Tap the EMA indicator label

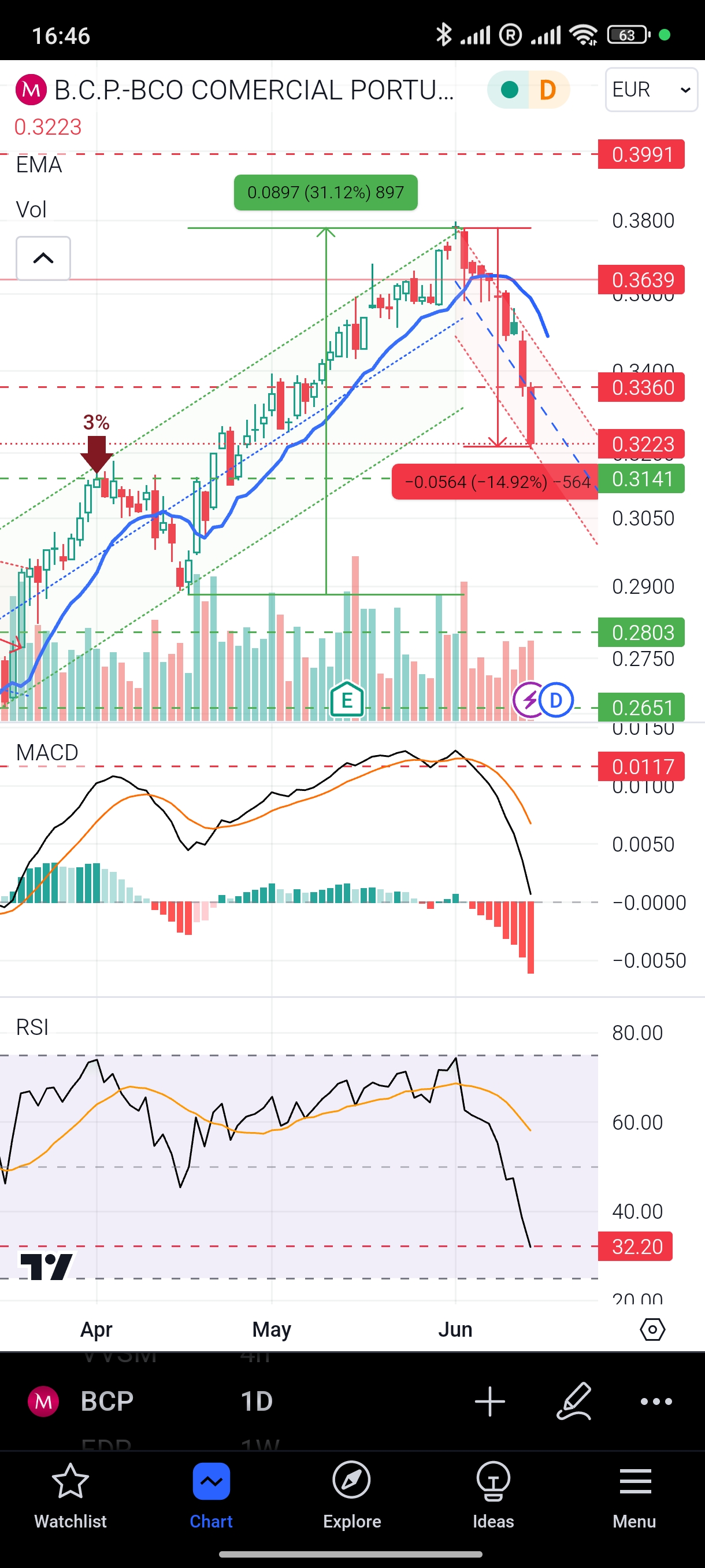[x=39, y=165]
